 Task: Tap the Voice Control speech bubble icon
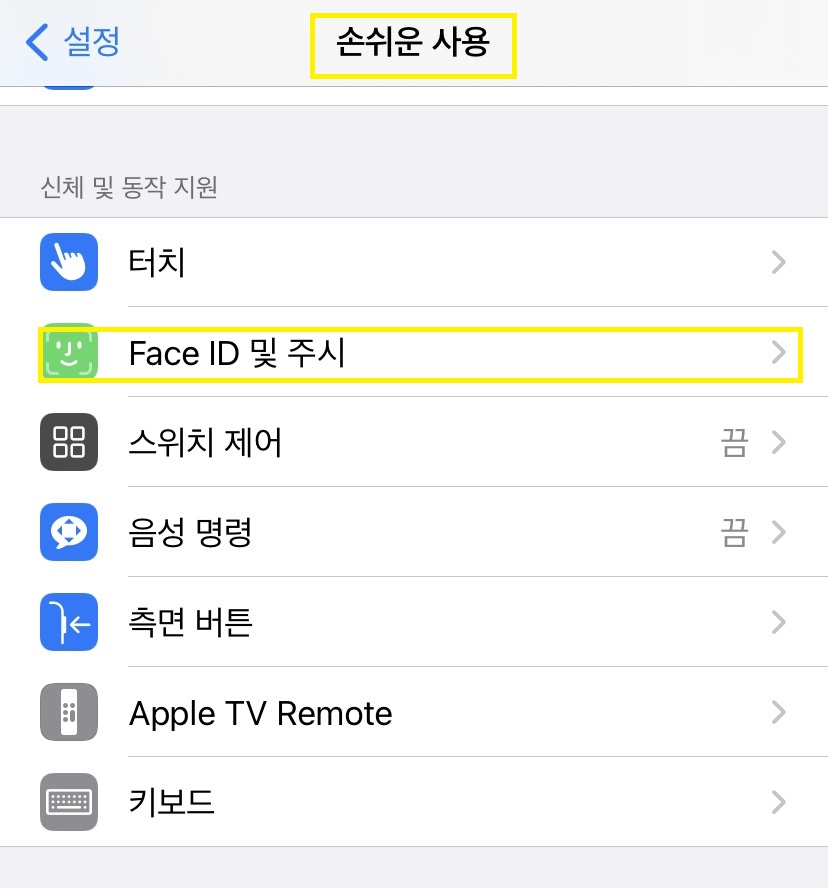point(68,532)
